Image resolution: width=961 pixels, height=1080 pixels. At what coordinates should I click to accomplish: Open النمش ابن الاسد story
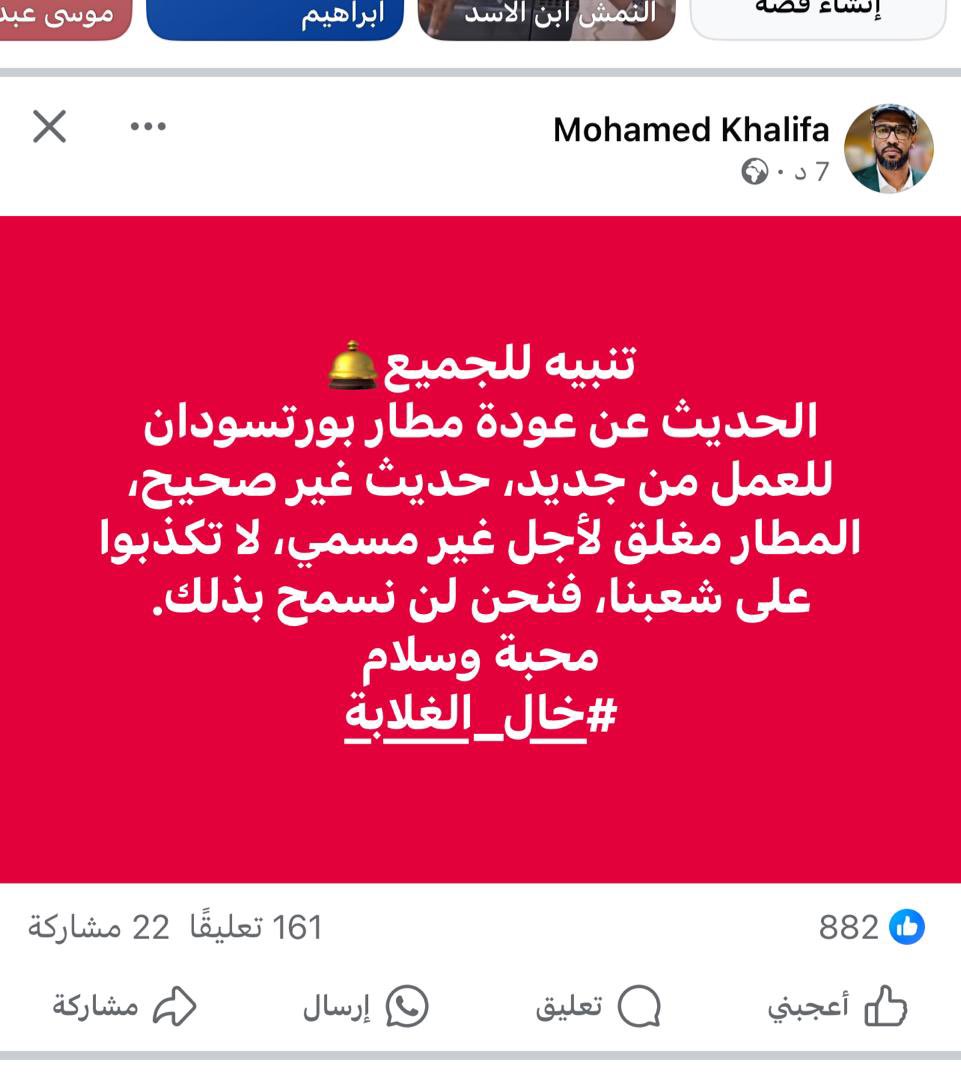(x=546, y=16)
